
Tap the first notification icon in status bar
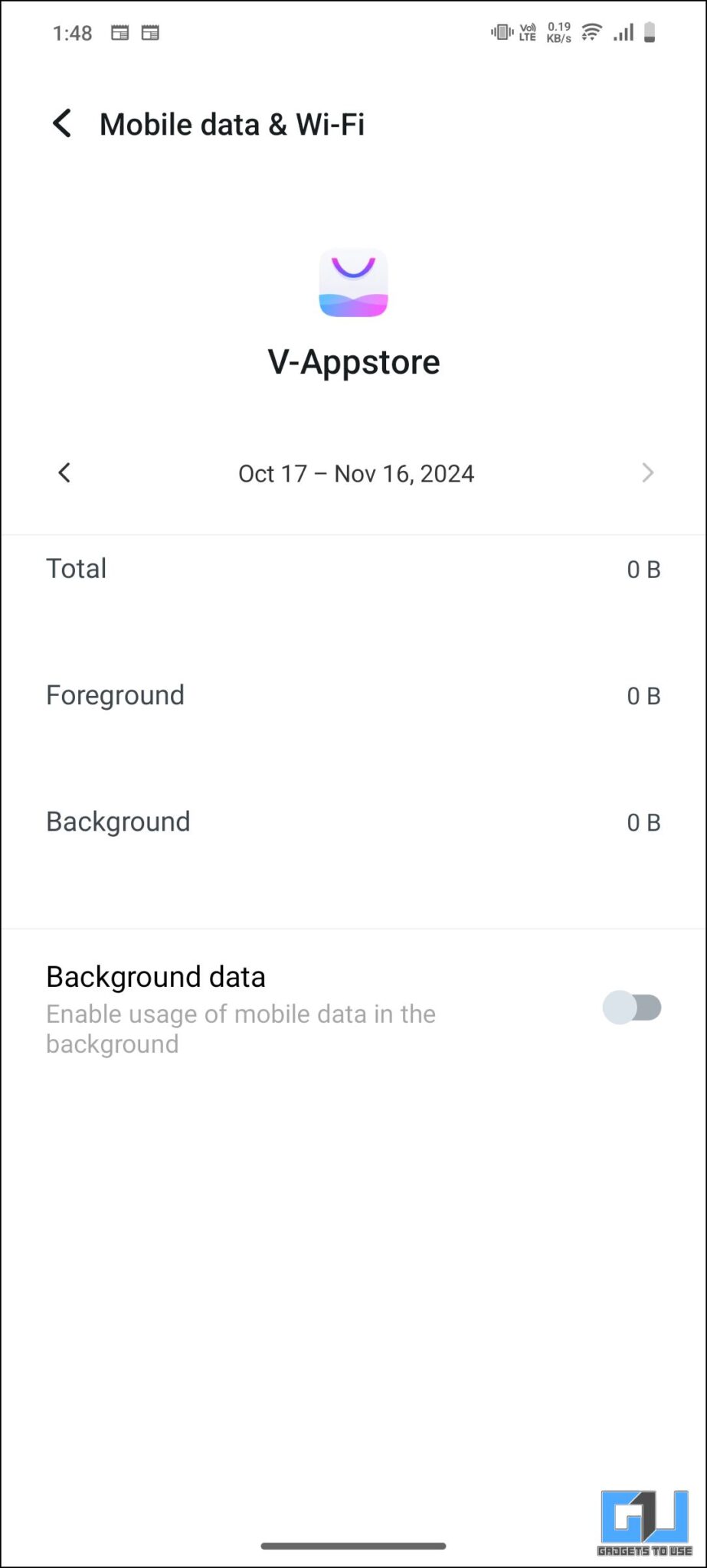119,32
